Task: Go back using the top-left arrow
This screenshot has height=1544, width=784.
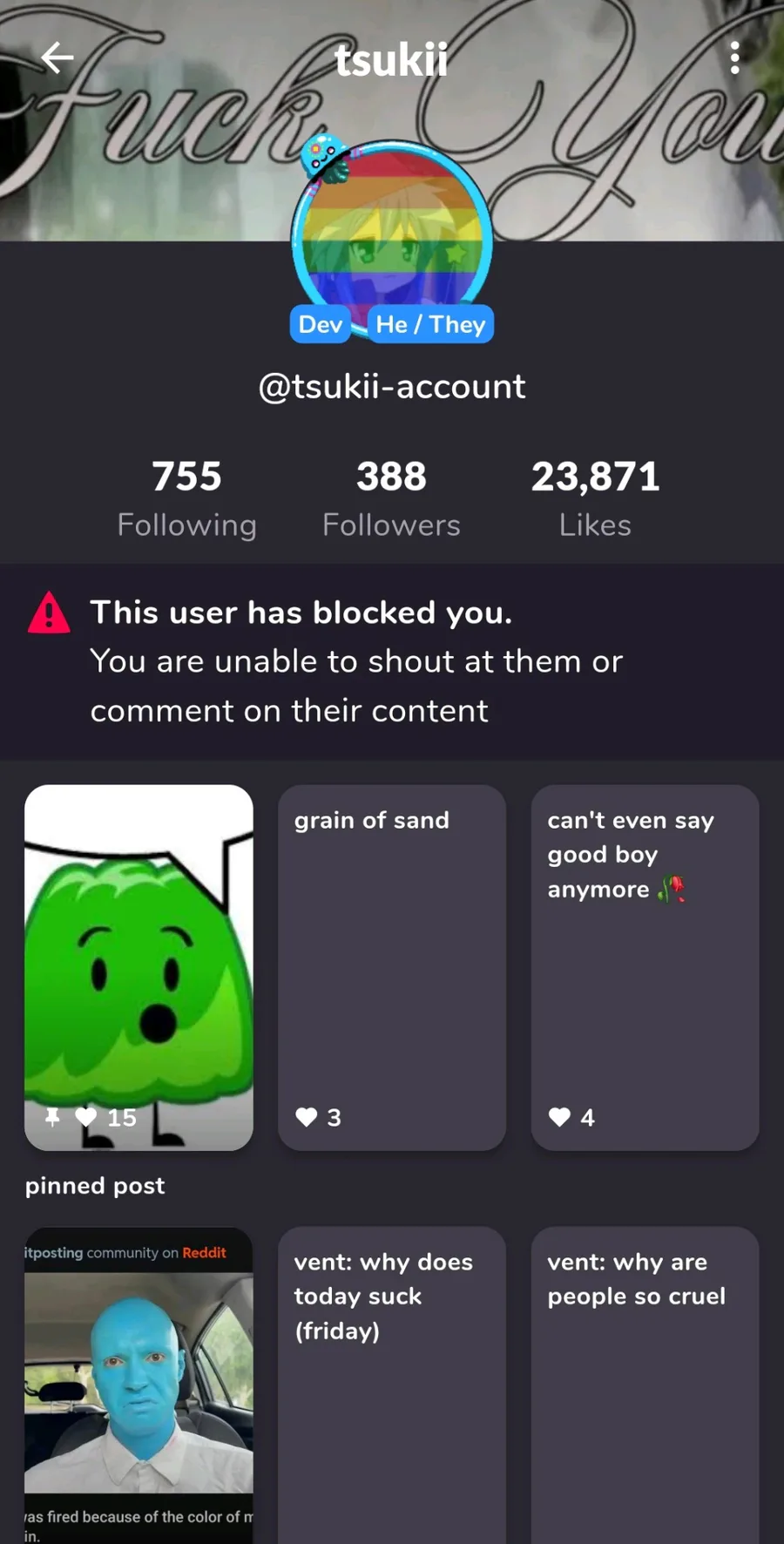Action: click(57, 58)
